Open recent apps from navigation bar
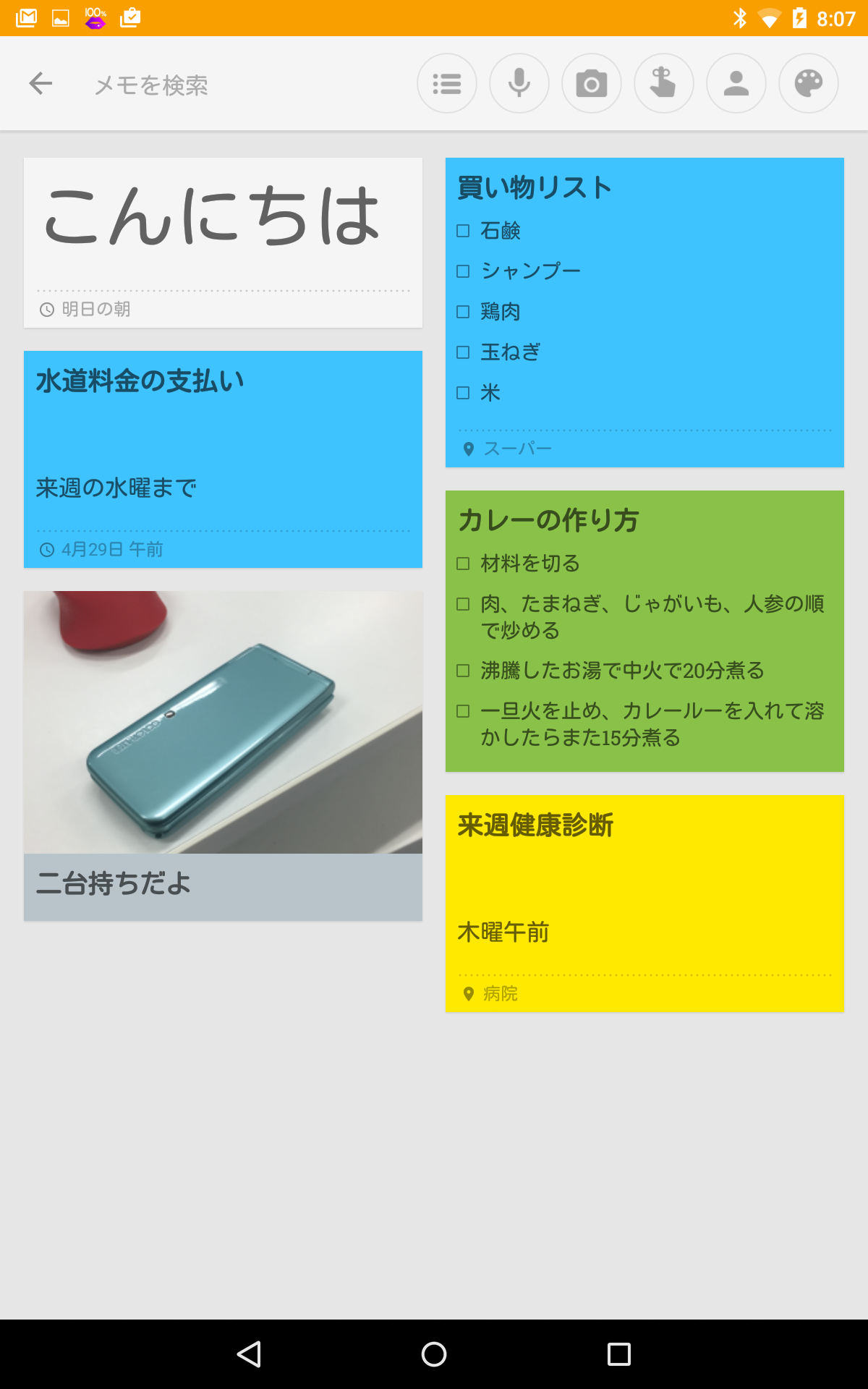 pos(618,1354)
